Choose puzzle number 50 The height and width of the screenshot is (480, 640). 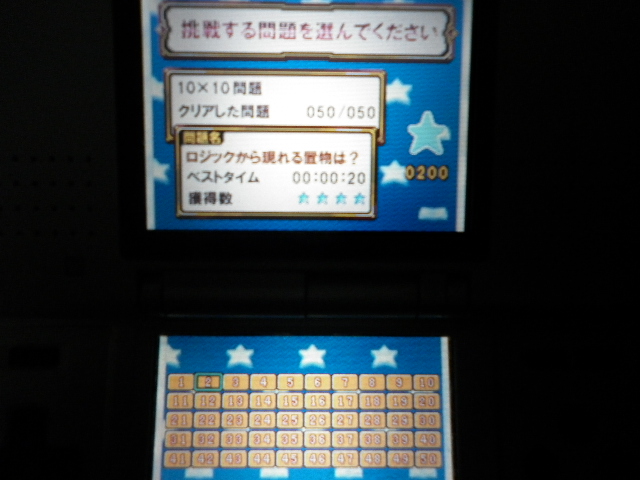point(426,458)
